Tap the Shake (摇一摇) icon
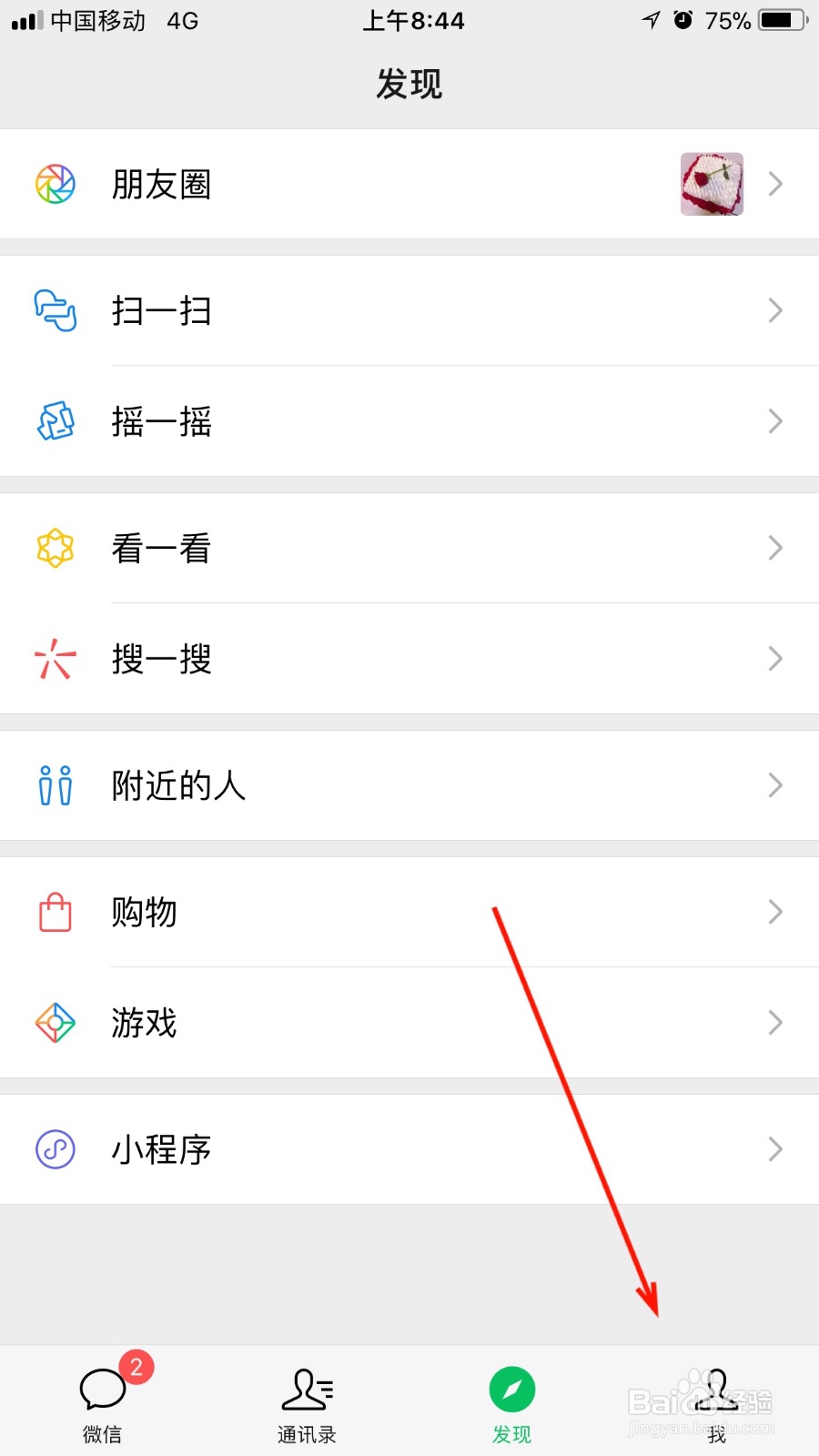The height and width of the screenshot is (1456, 819). [56, 421]
